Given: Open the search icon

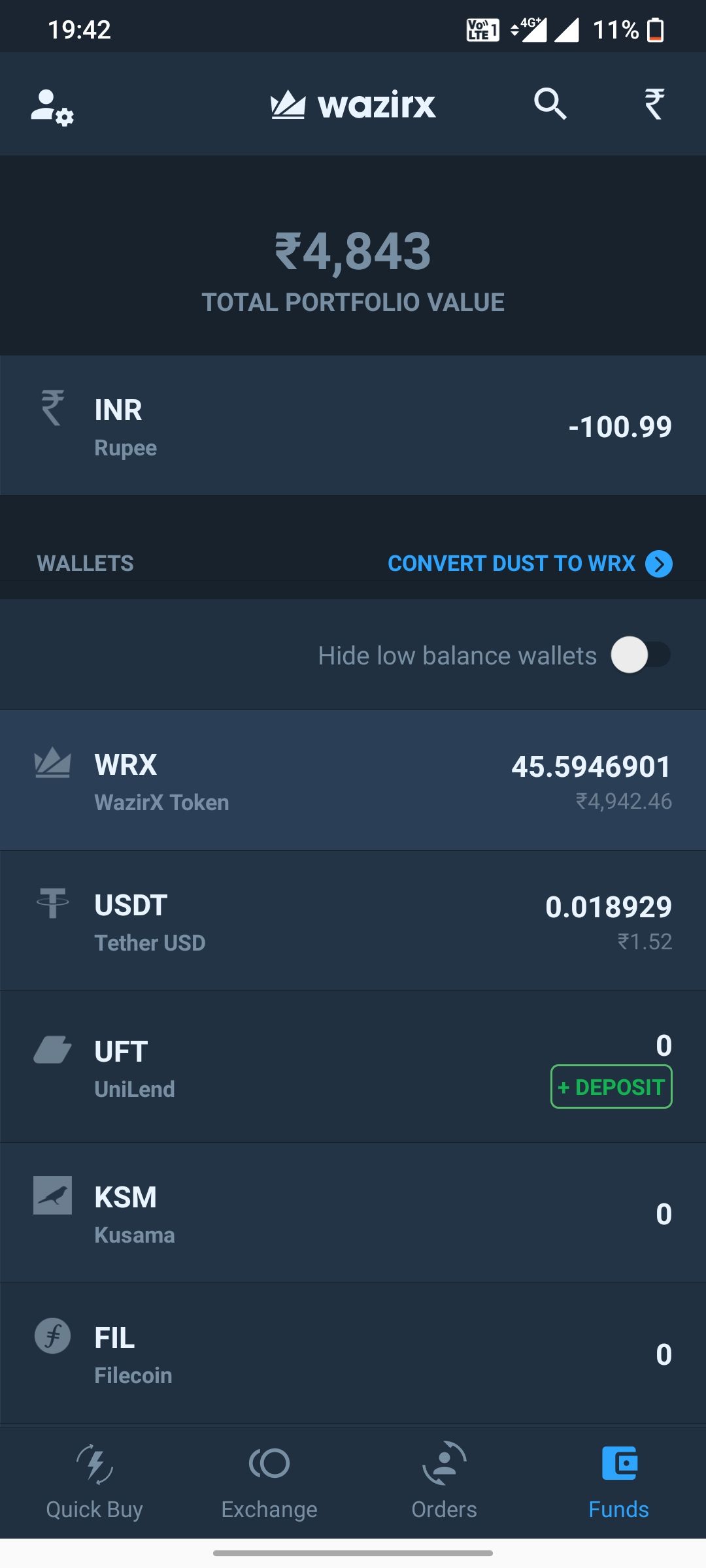Looking at the screenshot, I should 550,104.
